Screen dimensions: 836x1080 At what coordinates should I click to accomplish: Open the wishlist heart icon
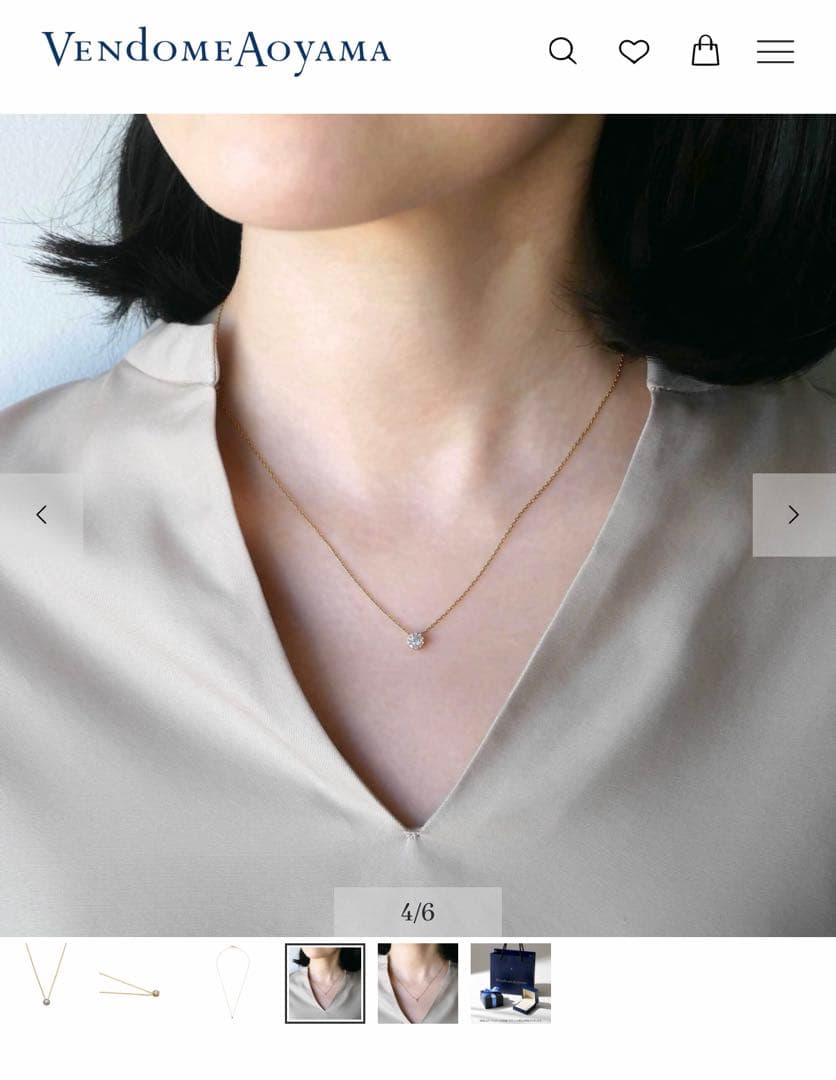point(634,51)
